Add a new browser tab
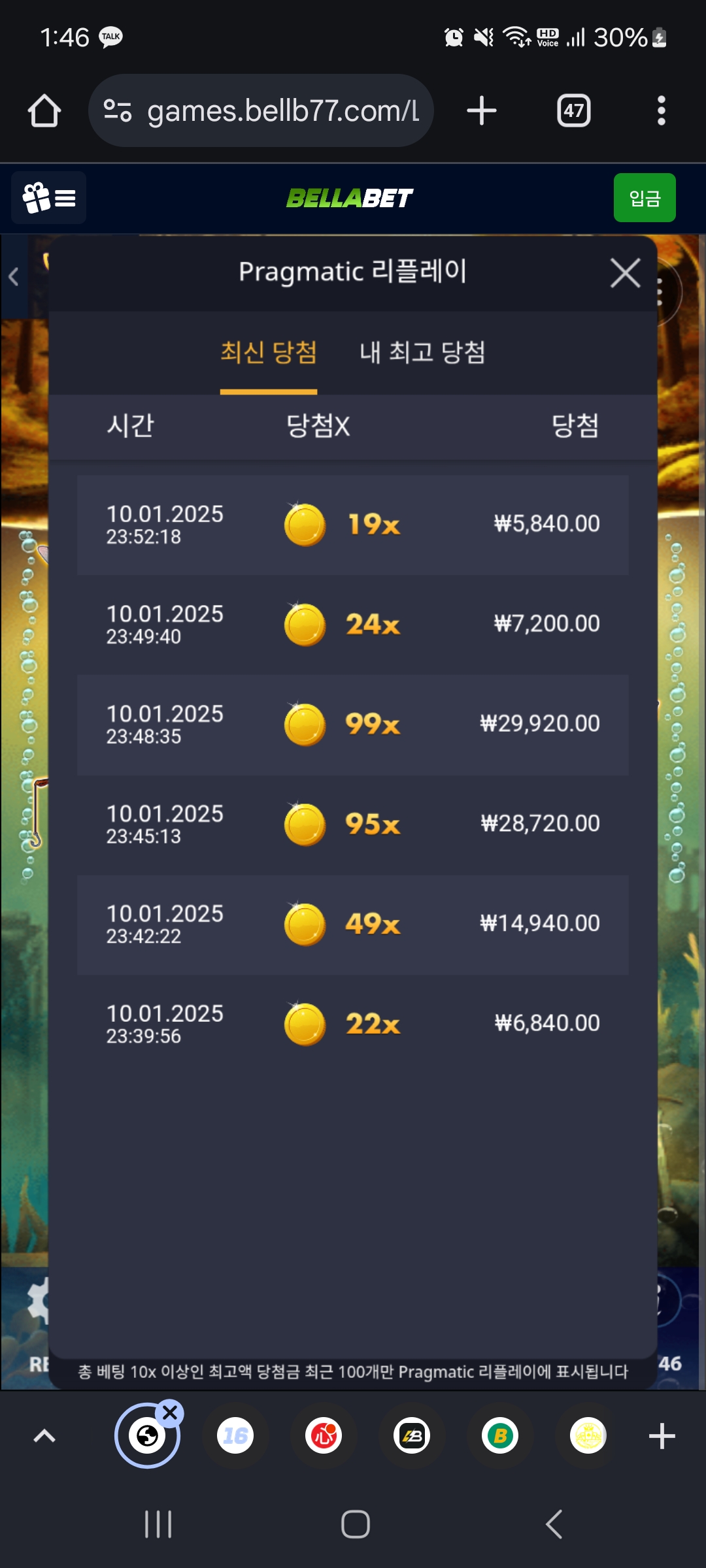Screen dimensions: 706x1568 click(482, 110)
